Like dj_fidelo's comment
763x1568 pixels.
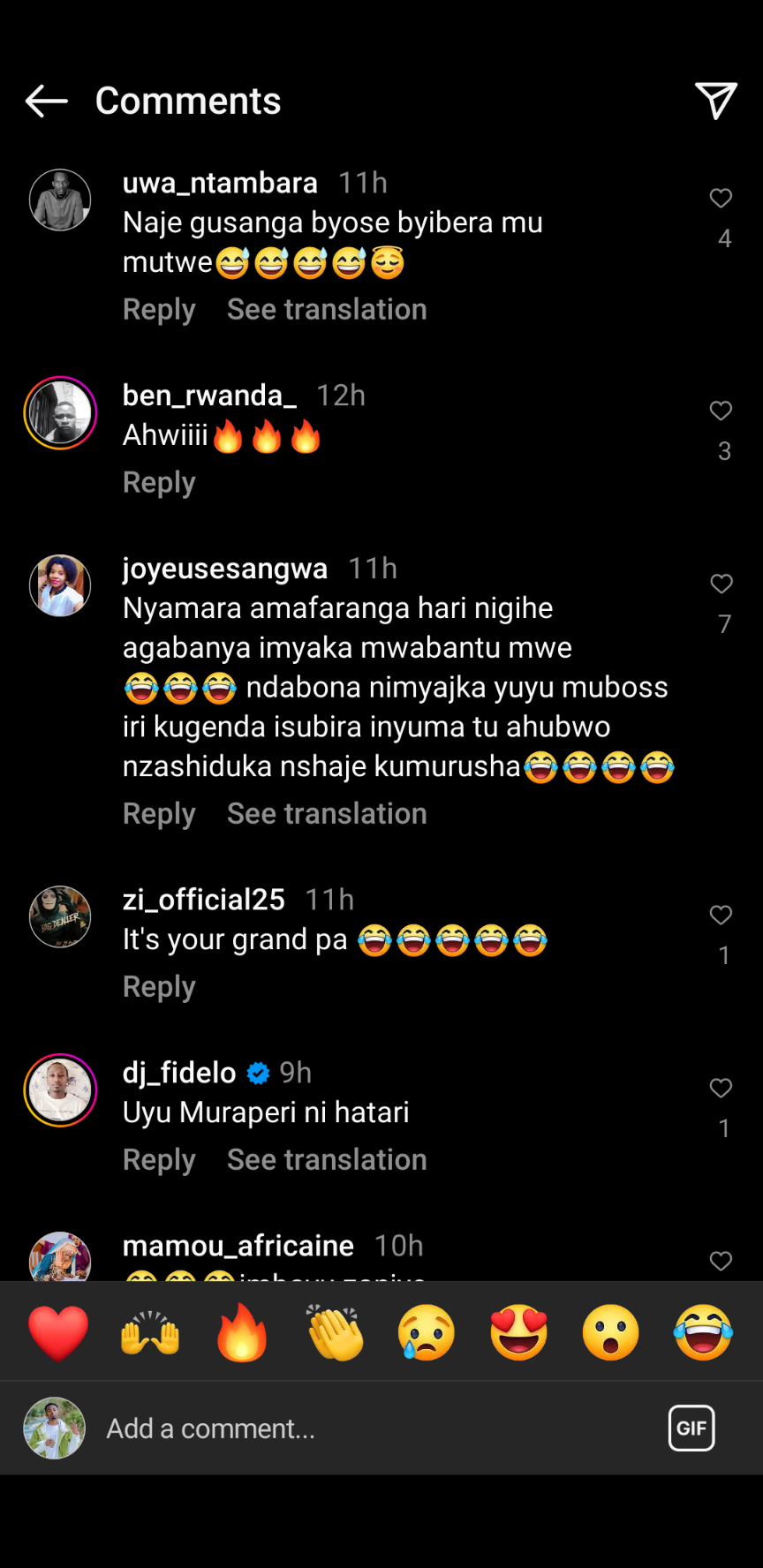[x=721, y=1089]
